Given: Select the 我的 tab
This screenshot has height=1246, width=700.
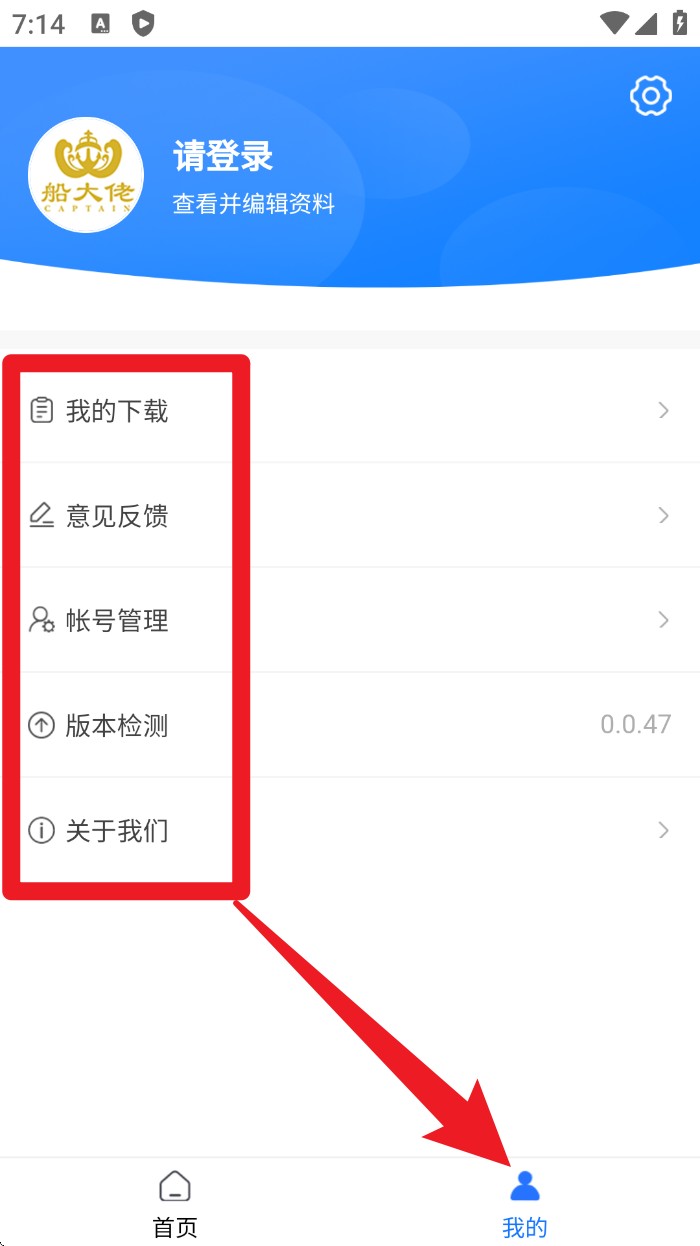Looking at the screenshot, I should 525,1203.
